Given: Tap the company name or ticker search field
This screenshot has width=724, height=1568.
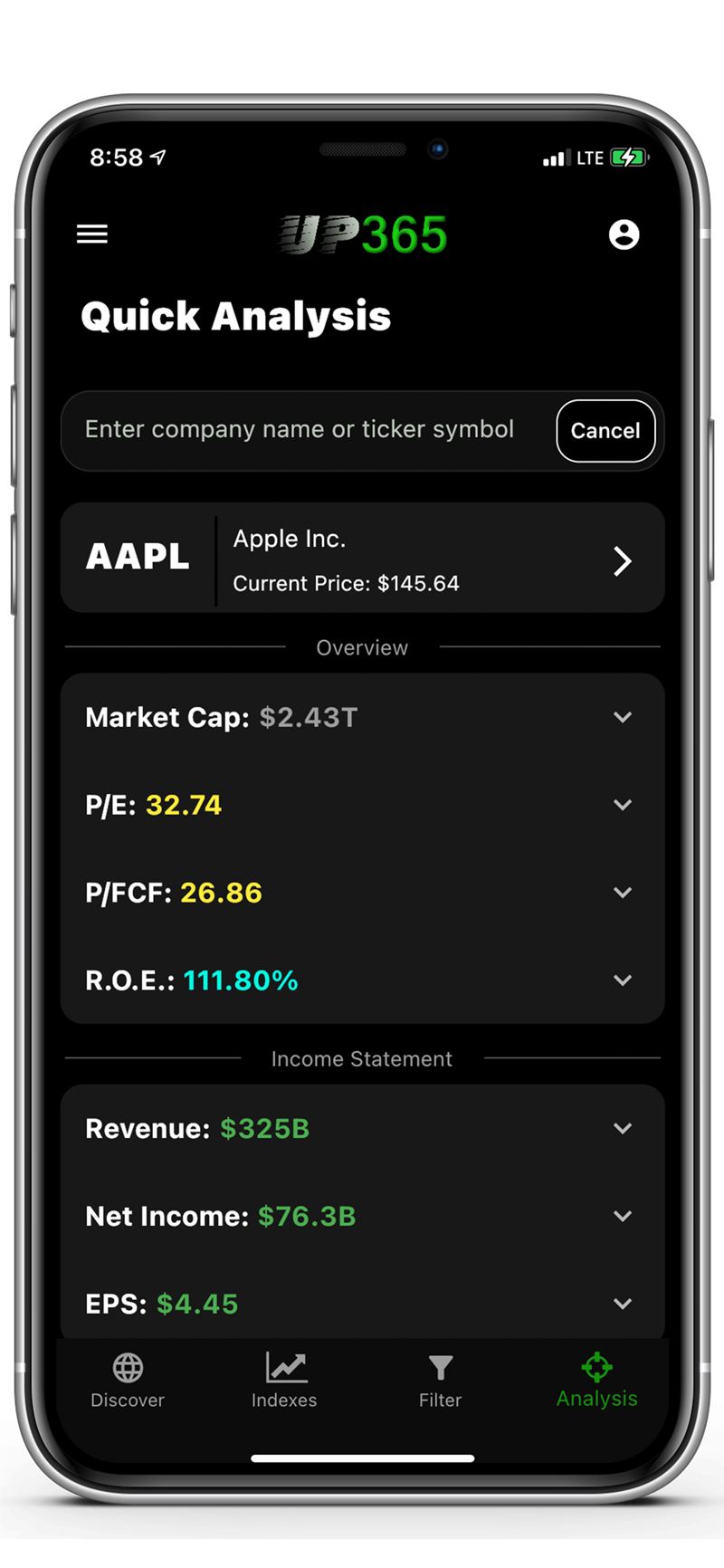Looking at the screenshot, I should pos(308,430).
